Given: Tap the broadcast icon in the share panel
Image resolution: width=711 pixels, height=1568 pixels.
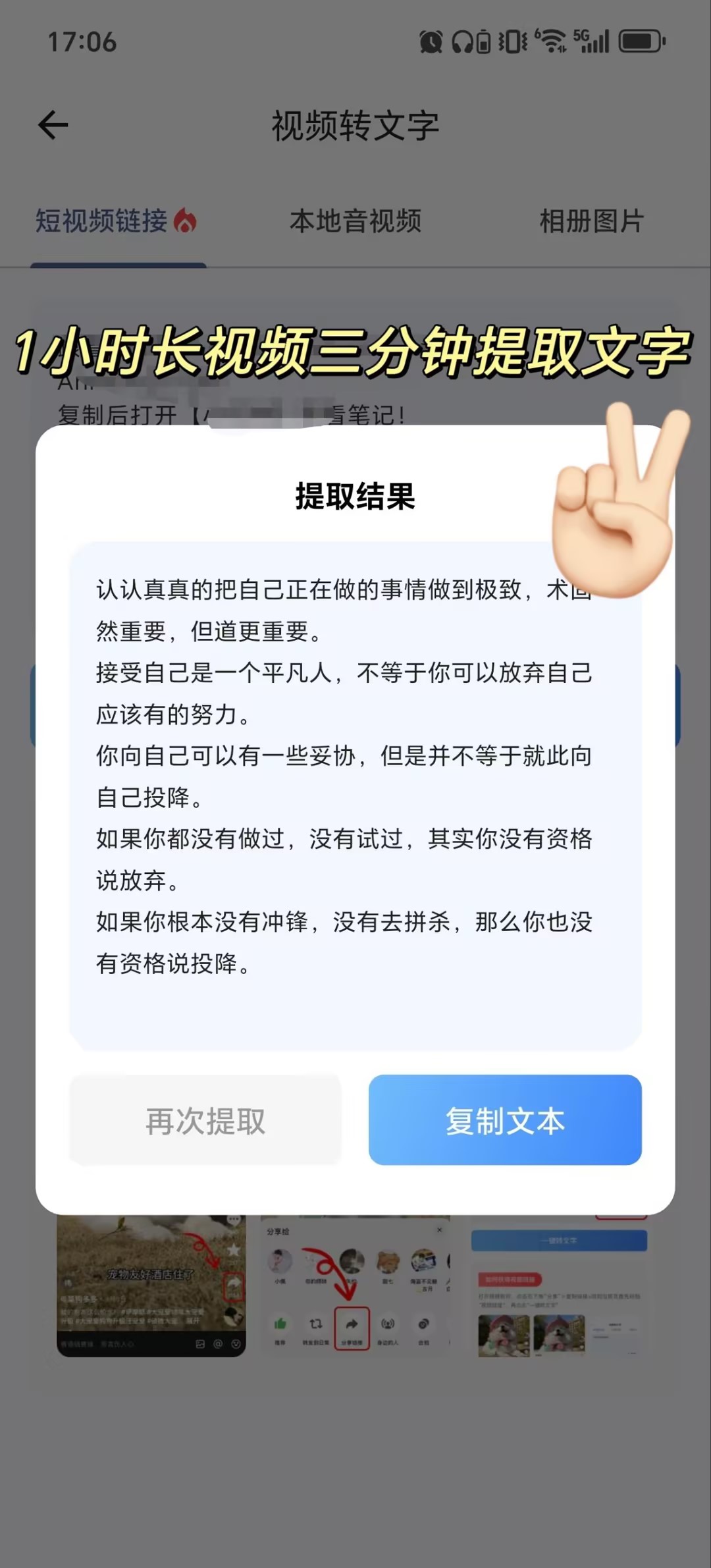Looking at the screenshot, I should [x=388, y=1324].
